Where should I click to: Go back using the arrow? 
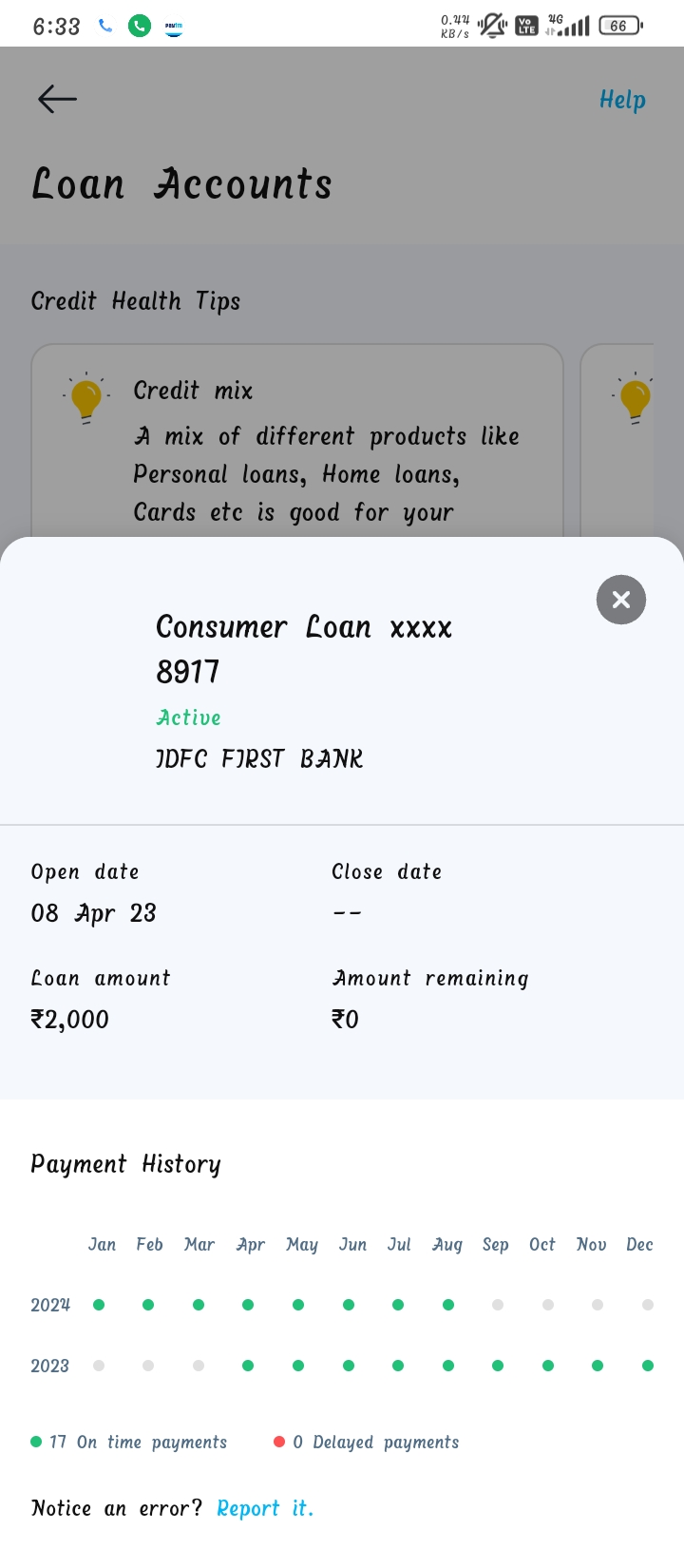(x=57, y=99)
